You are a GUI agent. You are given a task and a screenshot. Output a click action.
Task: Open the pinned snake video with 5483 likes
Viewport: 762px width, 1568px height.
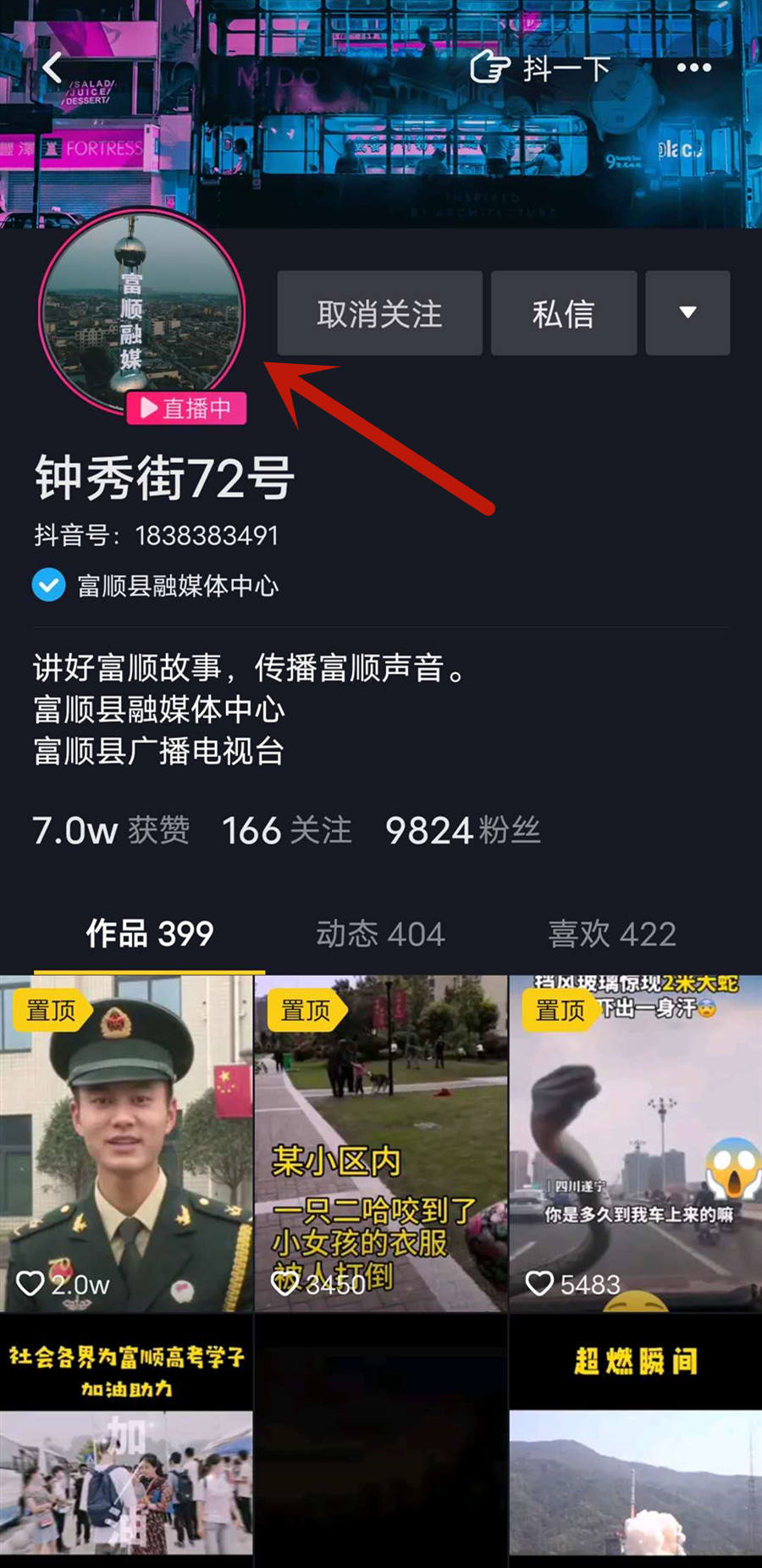(635, 1143)
